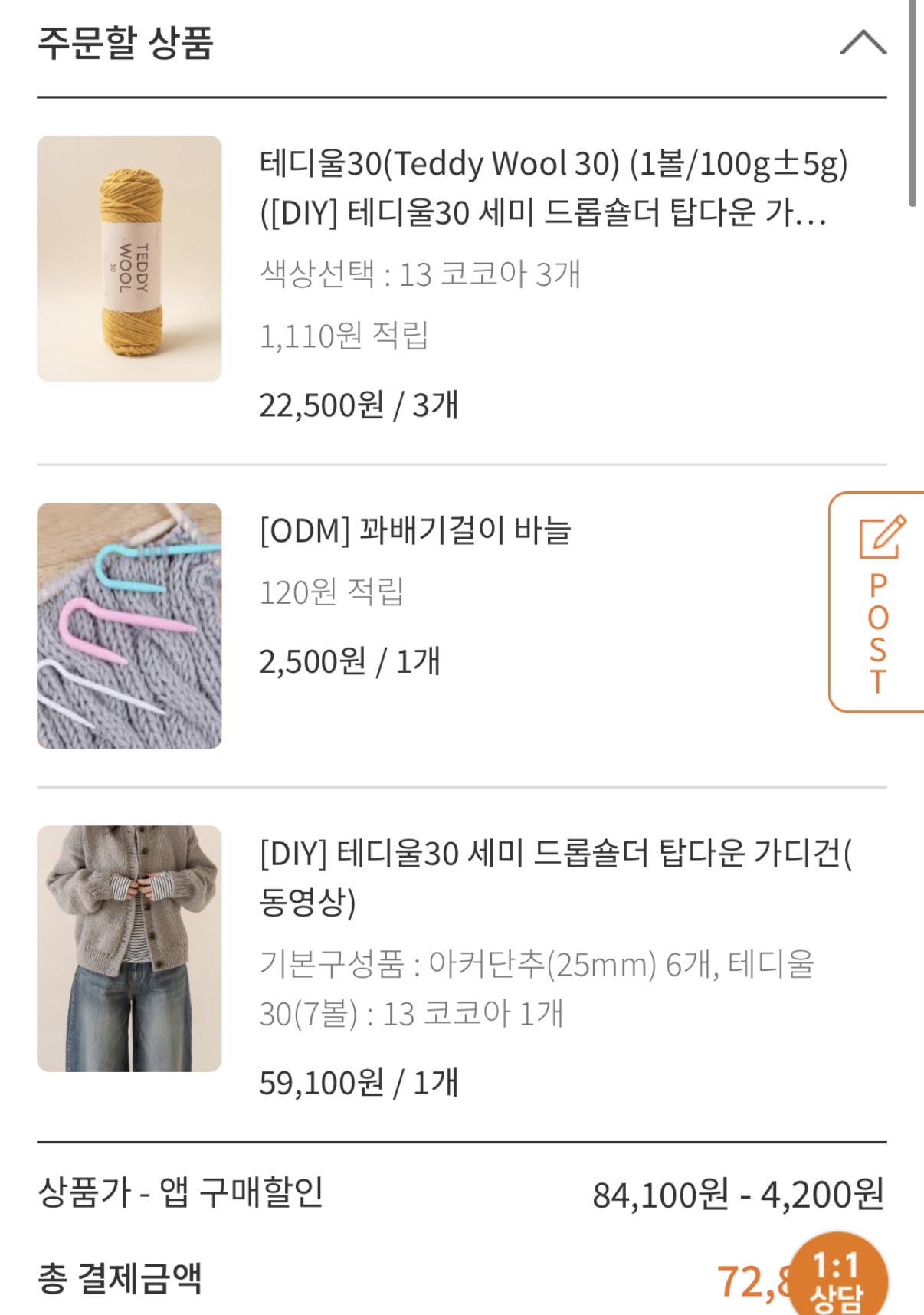This screenshot has width=924, height=1315.
Task: Collapse the 주문할 상품 section
Action: pyautogui.click(x=863, y=43)
